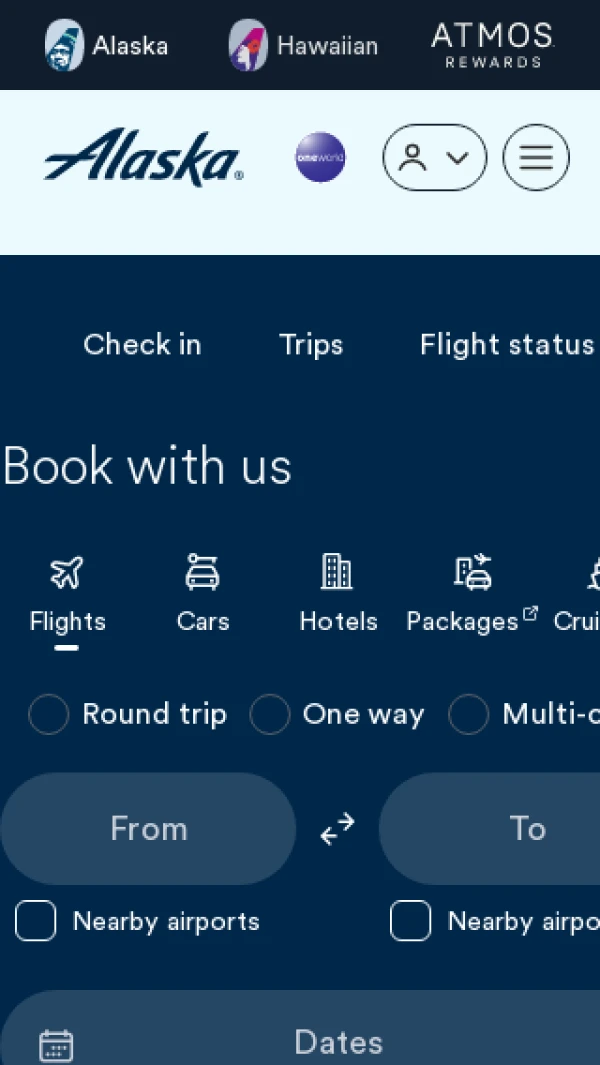The image size is (600, 1065).
Task: Switch to the Hotels tab
Action: (x=338, y=594)
